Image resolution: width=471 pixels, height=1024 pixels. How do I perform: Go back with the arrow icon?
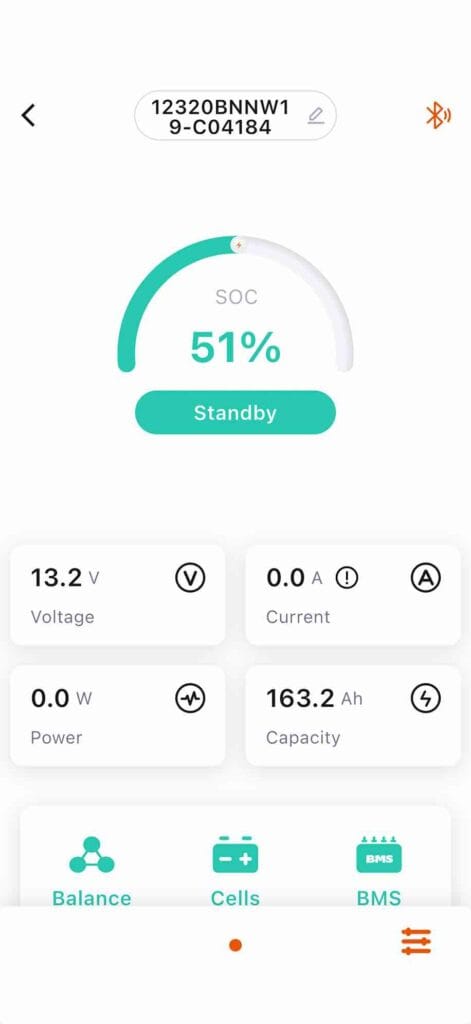[28, 116]
